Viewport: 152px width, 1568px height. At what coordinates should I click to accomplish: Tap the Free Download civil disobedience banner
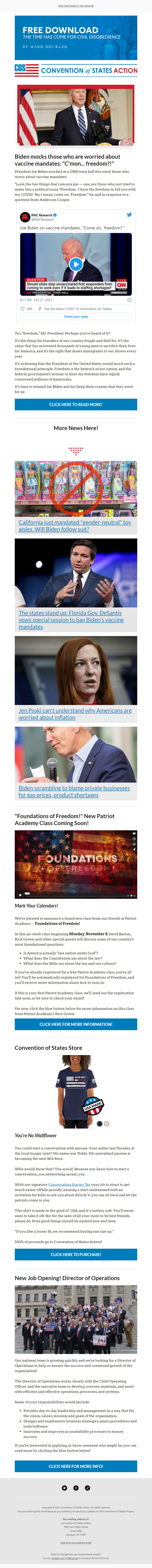coord(76,38)
